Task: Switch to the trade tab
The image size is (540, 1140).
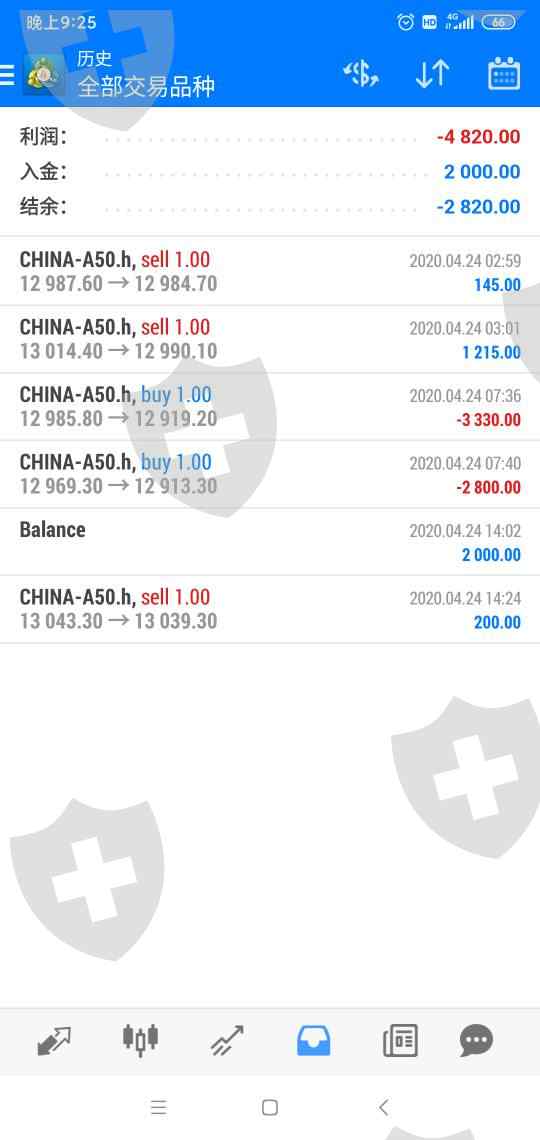Action: [x=227, y=1040]
